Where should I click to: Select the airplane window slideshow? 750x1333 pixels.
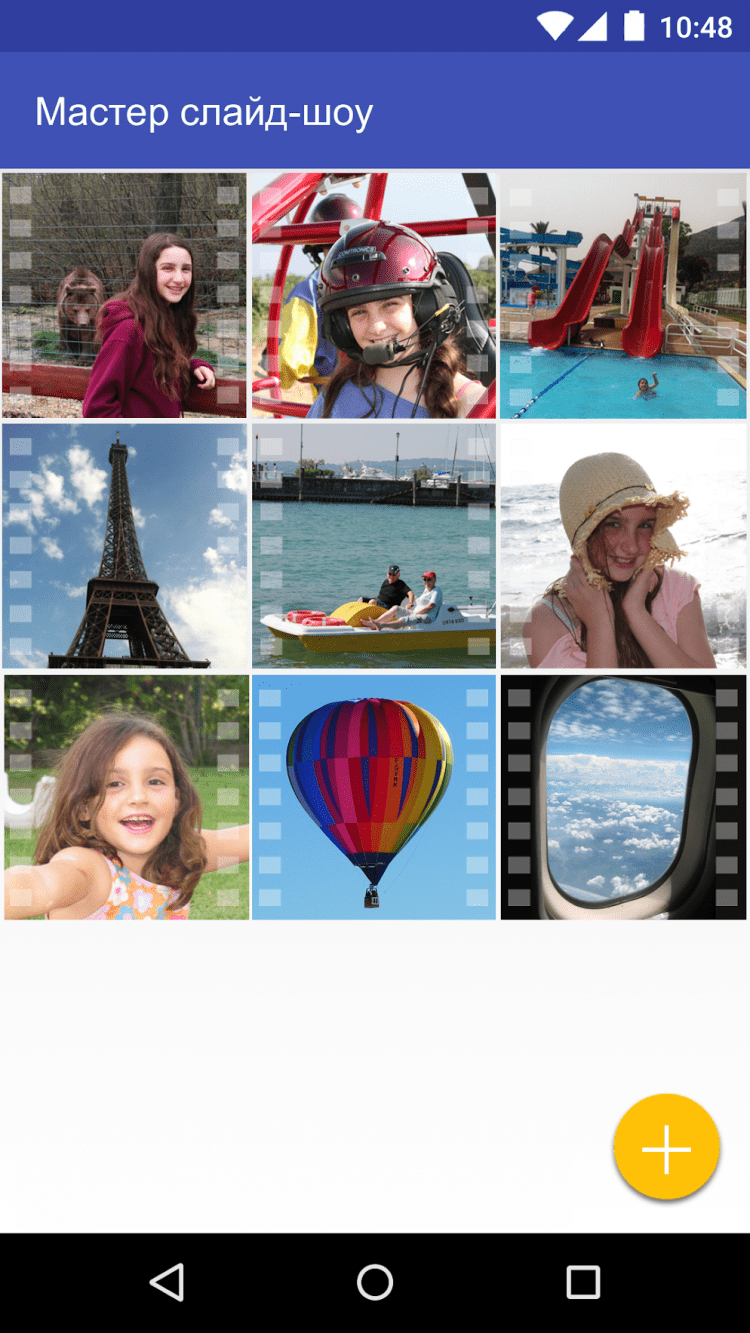click(x=623, y=797)
